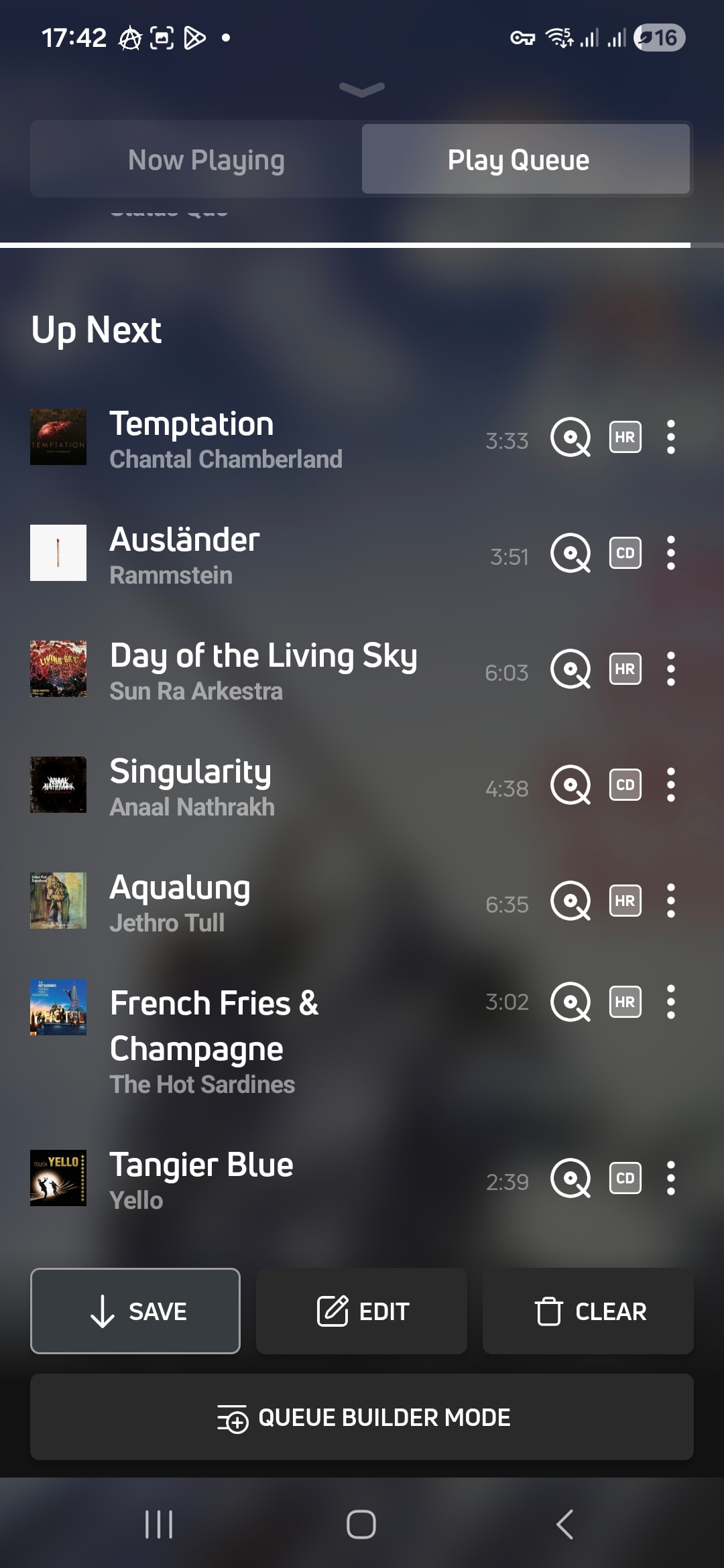Viewport: 724px width, 1568px height.
Task: Clear the play queue
Action: coord(589,1311)
